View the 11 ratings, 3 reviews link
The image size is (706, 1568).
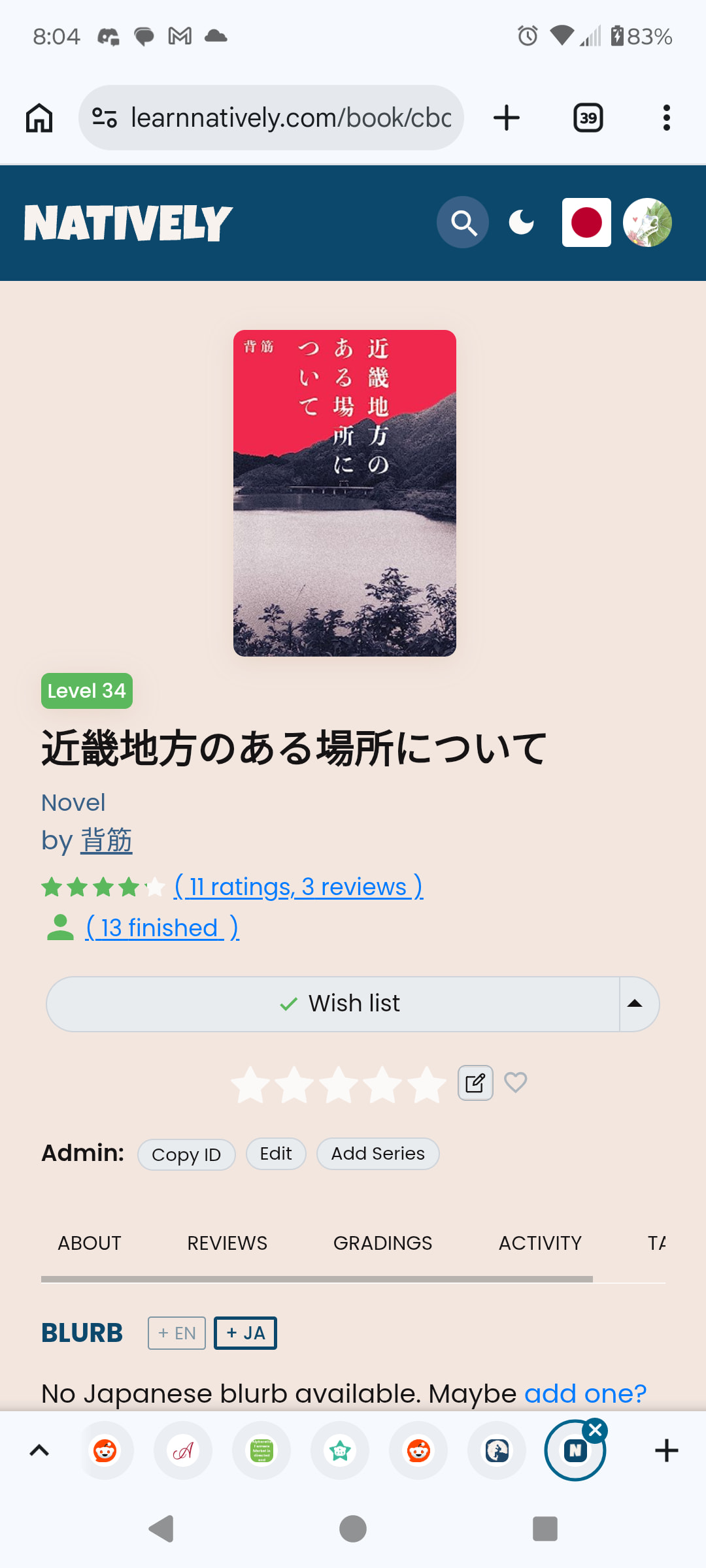(298, 887)
